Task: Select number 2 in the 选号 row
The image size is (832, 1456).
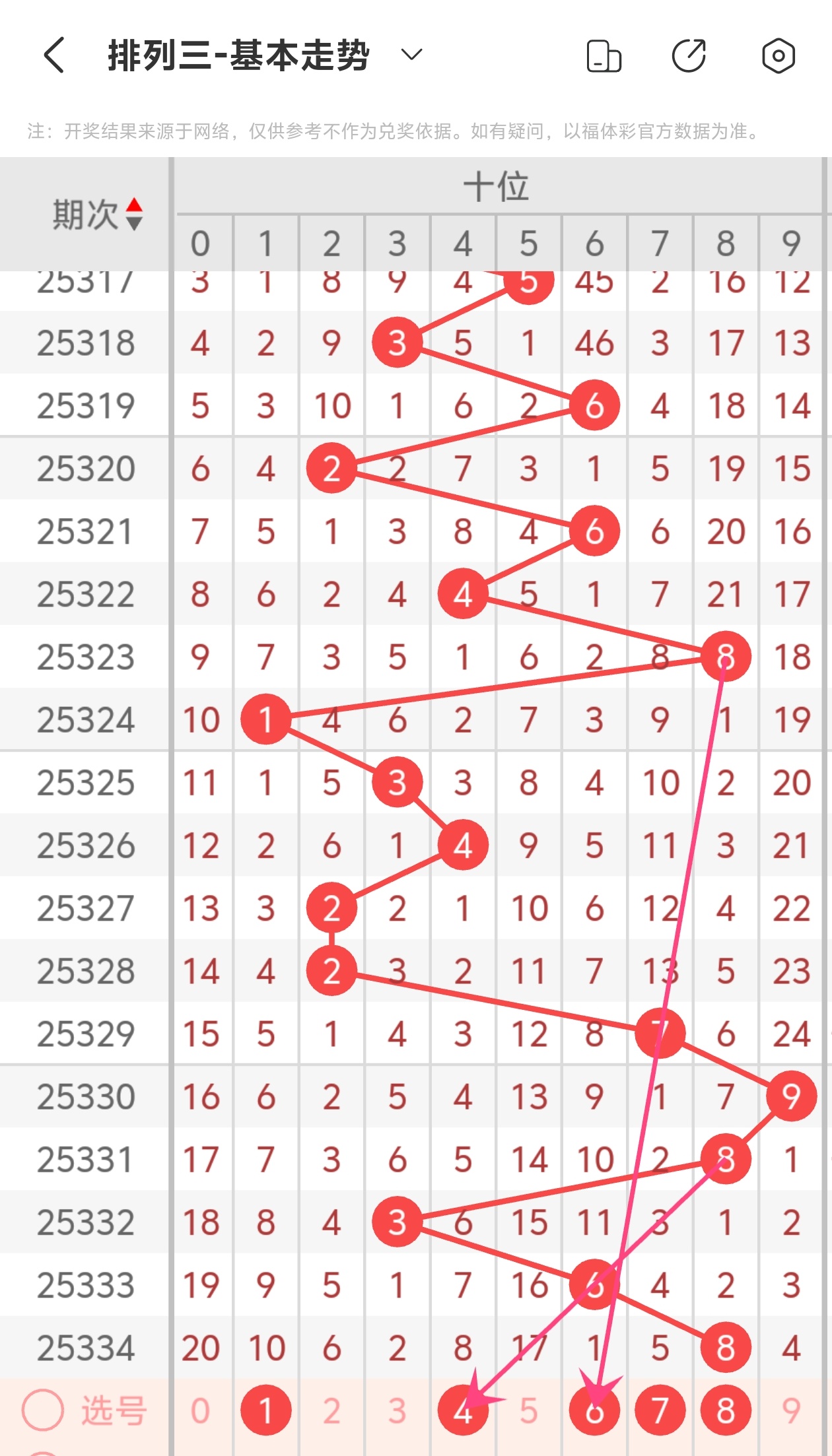Action: tap(331, 1411)
